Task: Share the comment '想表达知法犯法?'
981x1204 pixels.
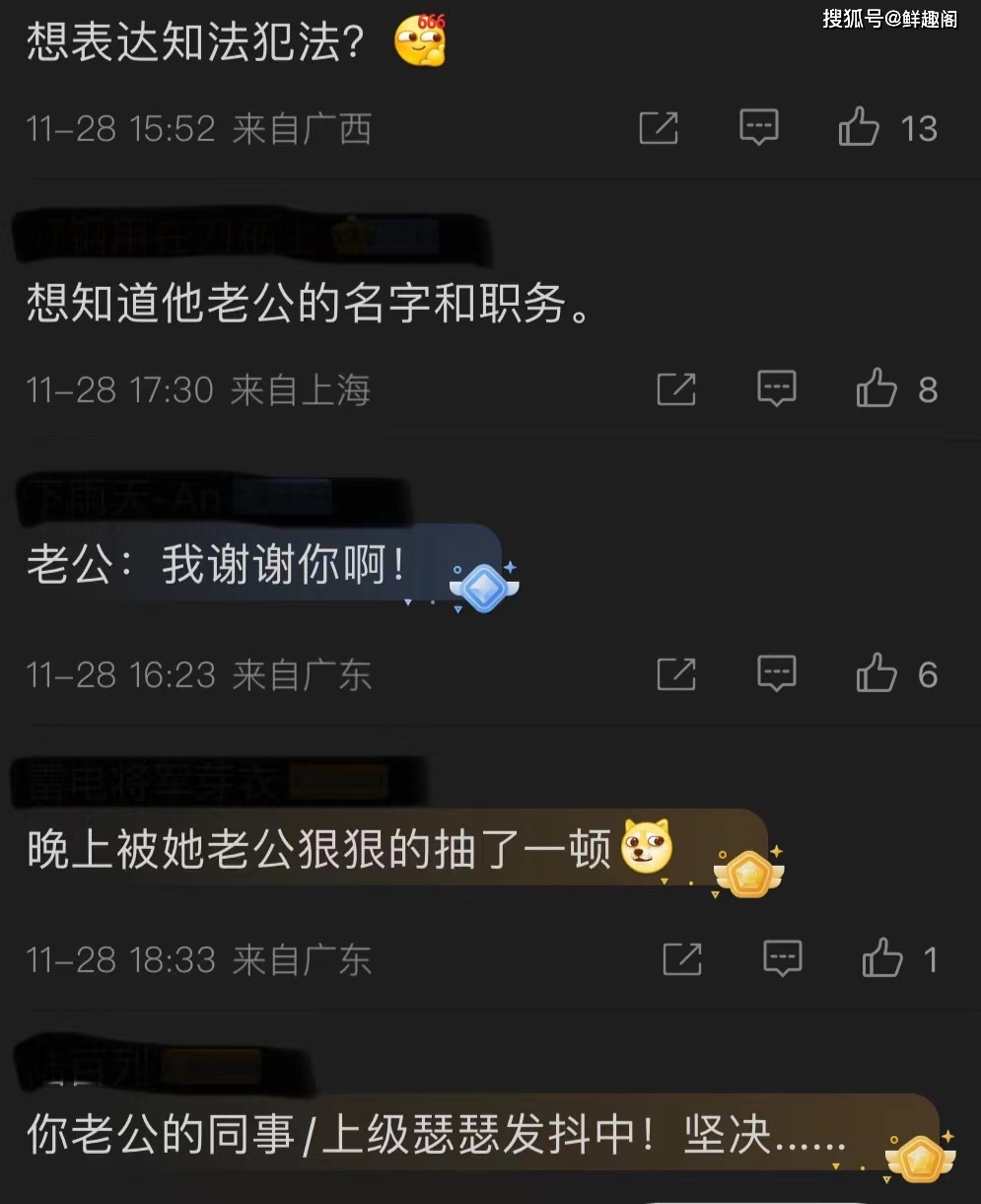Action: pos(659,128)
